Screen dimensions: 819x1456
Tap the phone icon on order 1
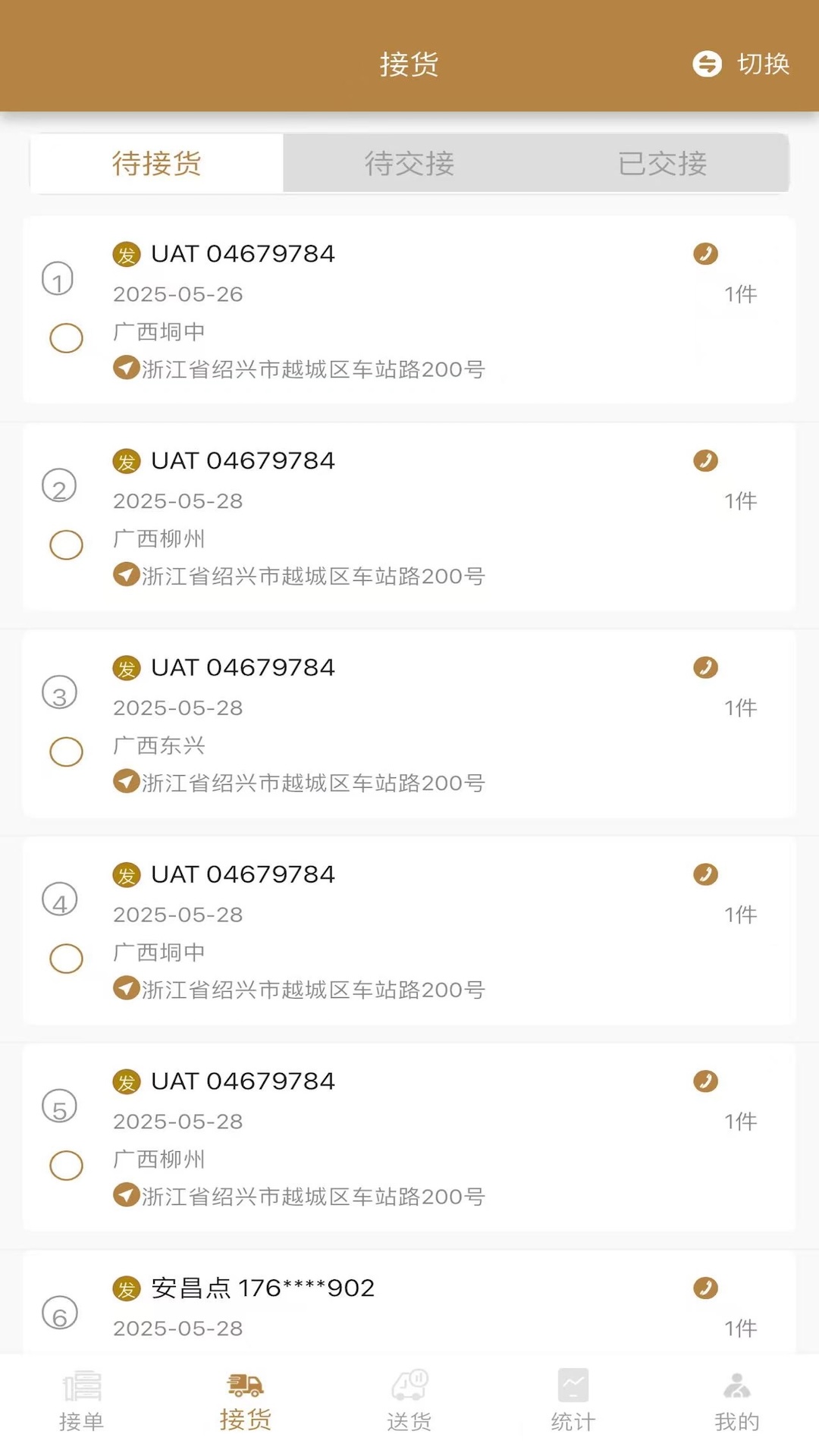706,255
